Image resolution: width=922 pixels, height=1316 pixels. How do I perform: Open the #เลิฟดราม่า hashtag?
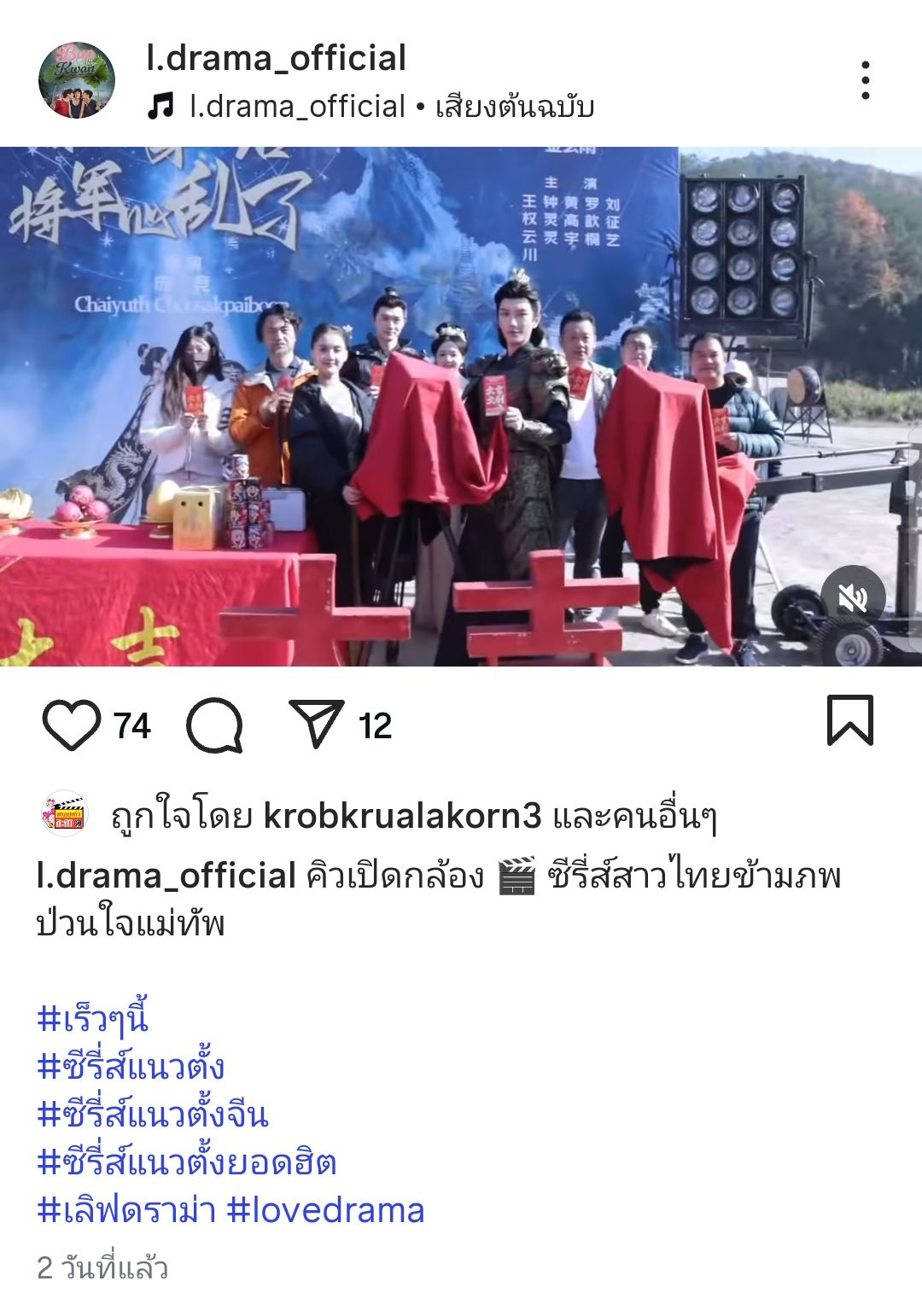tap(126, 1209)
